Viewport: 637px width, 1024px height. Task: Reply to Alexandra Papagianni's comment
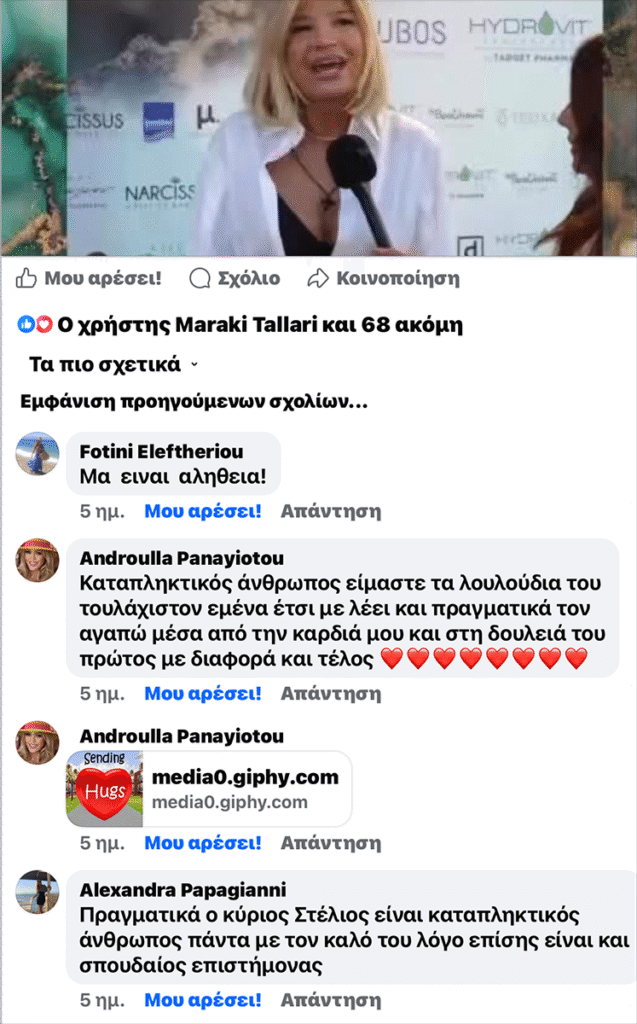[331, 999]
